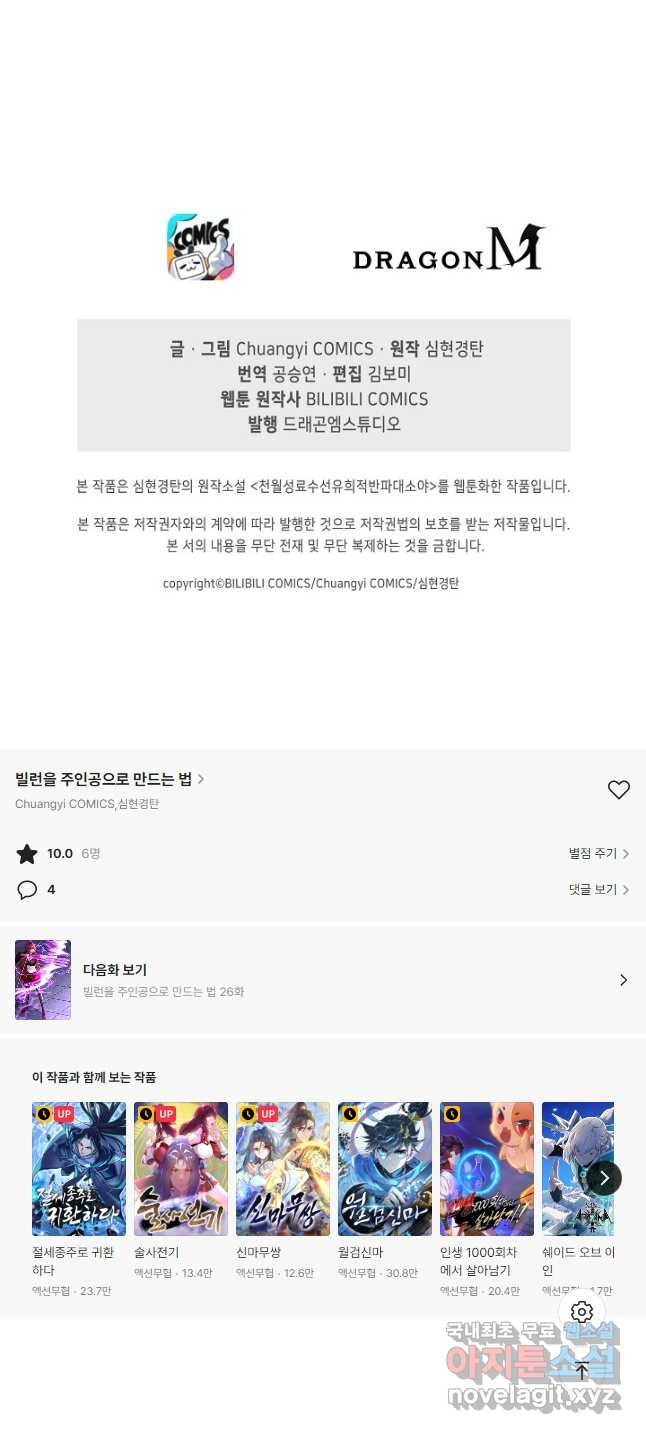Show more recommended titles with the arrow
The height and width of the screenshot is (1434, 646).
[604, 1178]
